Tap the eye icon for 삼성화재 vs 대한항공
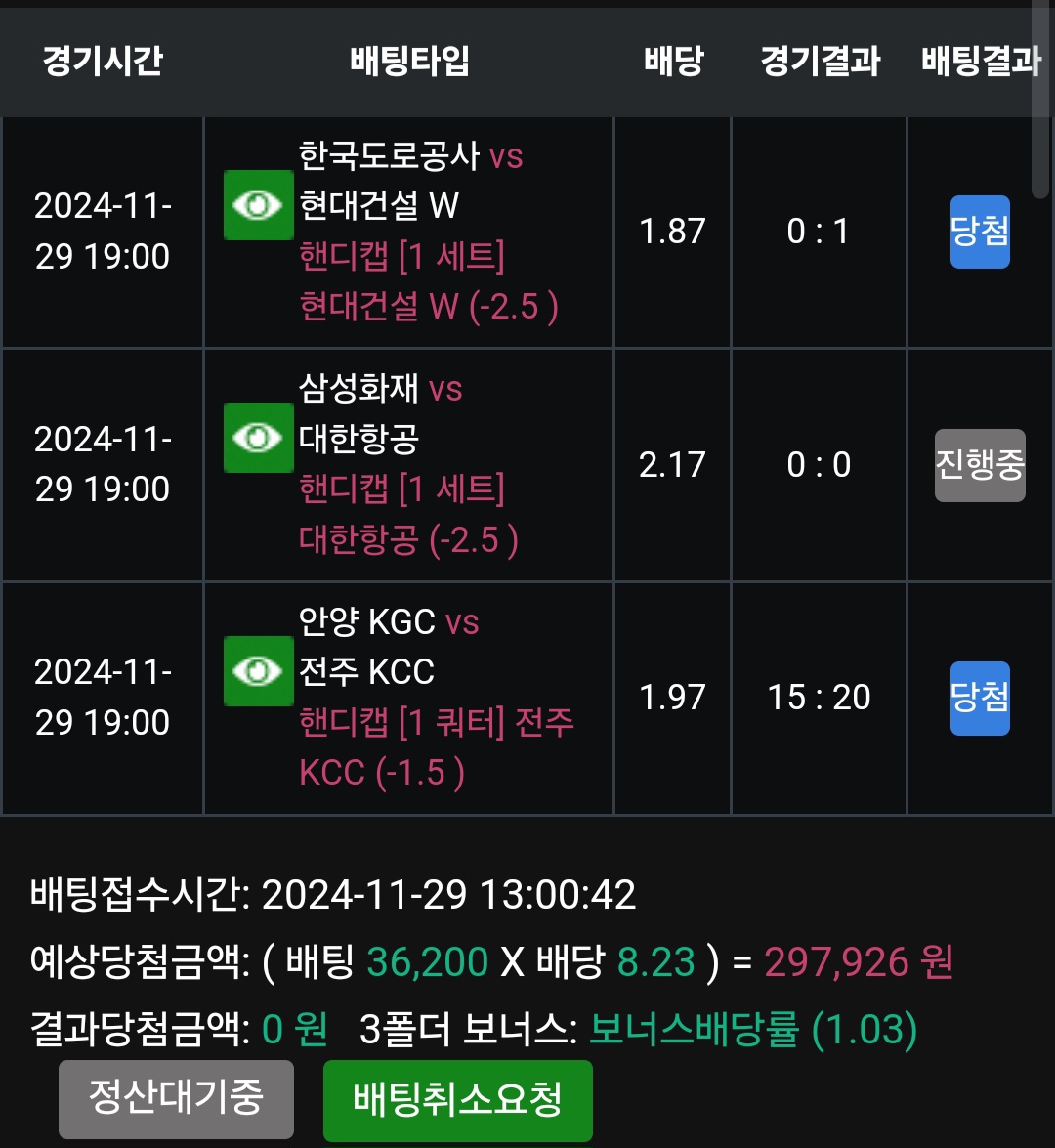The image size is (1055, 1148). click(258, 439)
